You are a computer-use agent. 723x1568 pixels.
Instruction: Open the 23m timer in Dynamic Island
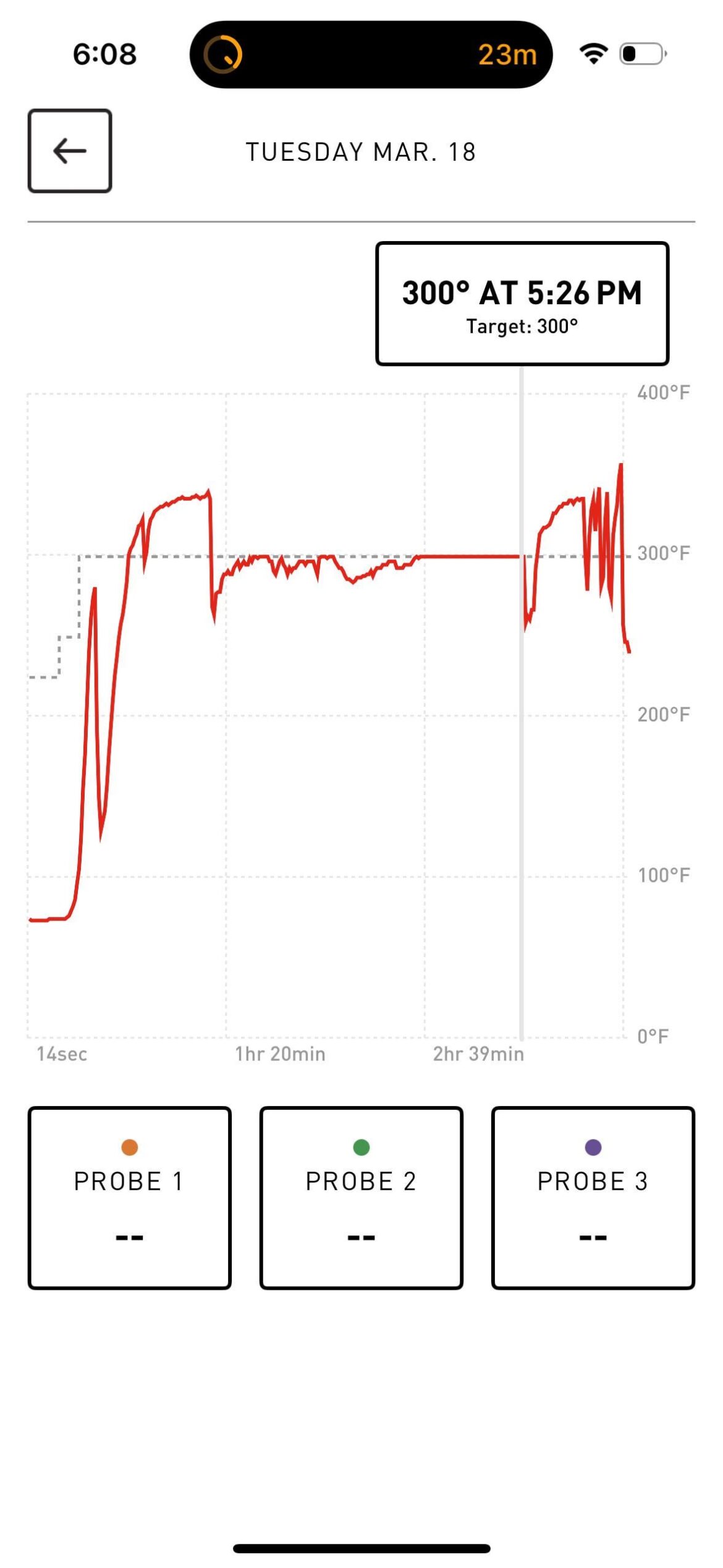click(x=507, y=54)
